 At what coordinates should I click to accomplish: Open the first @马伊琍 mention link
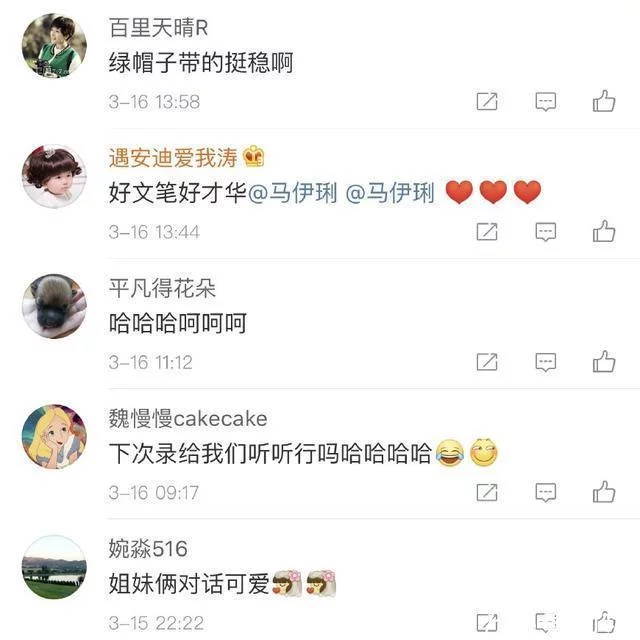[292, 193]
